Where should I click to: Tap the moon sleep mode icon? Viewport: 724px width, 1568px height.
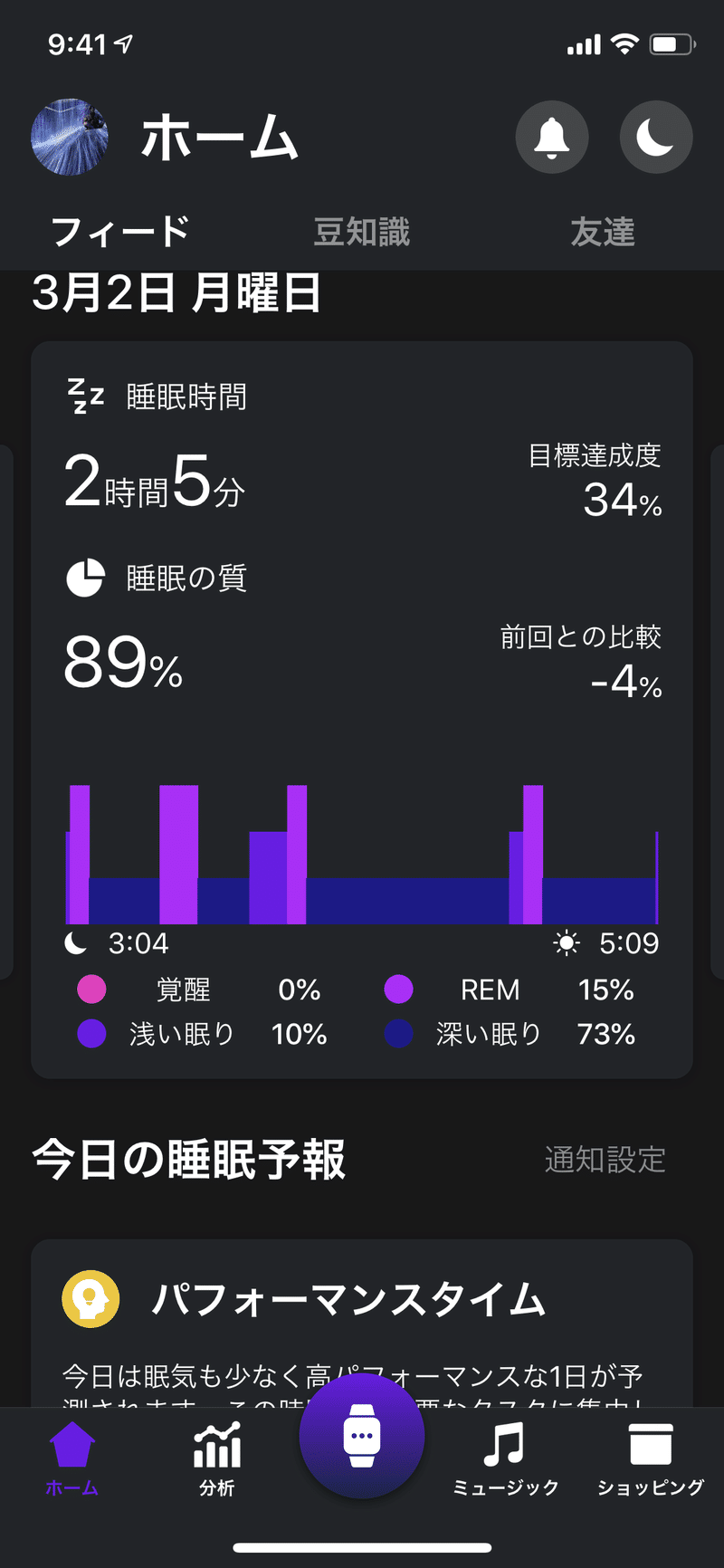tap(656, 138)
